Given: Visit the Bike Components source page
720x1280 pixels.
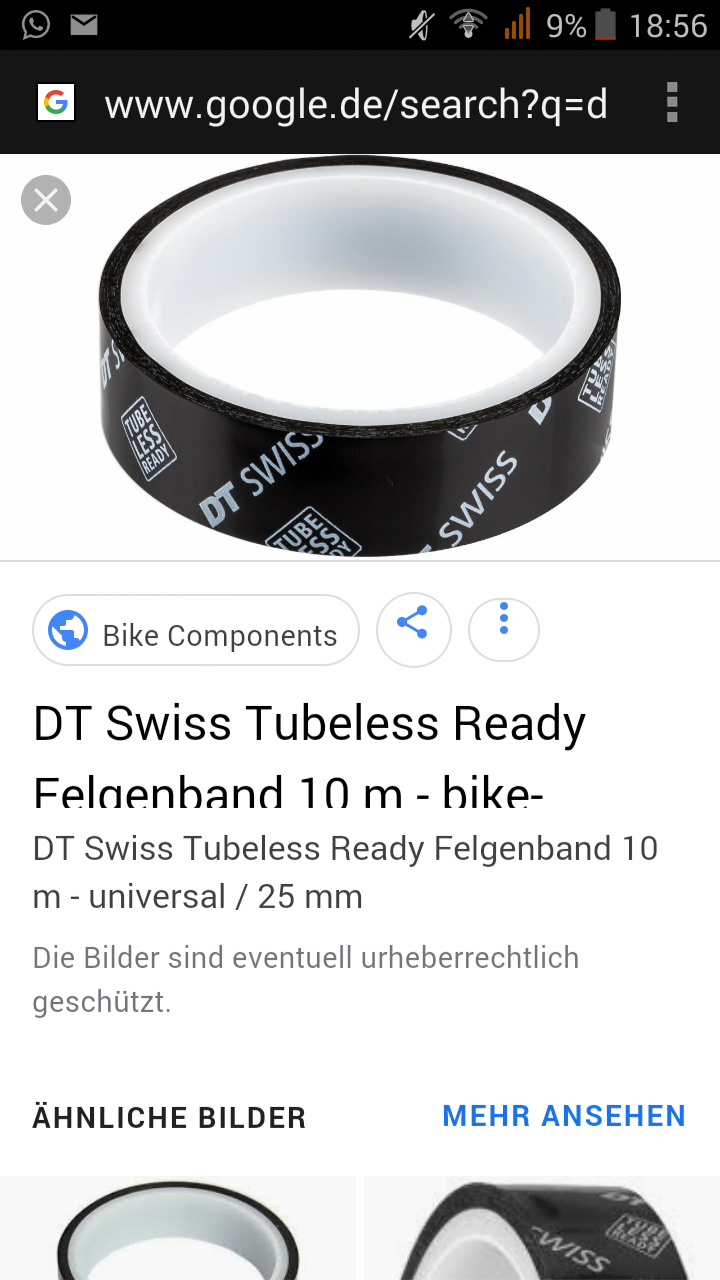Looking at the screenshot, I should 196,631.
